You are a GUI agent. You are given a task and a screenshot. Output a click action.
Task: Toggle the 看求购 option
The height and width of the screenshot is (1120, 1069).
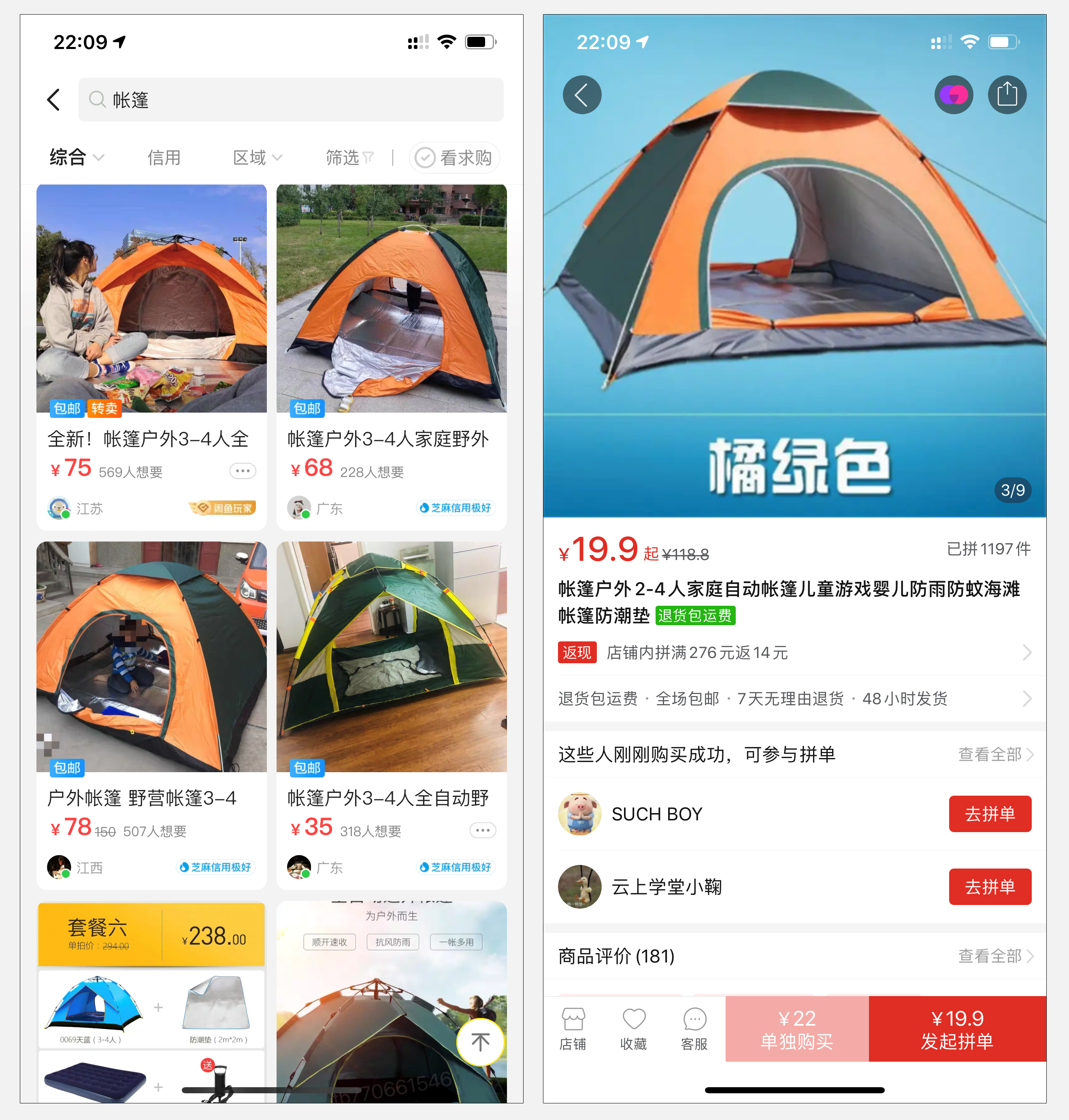click(454, 158)
